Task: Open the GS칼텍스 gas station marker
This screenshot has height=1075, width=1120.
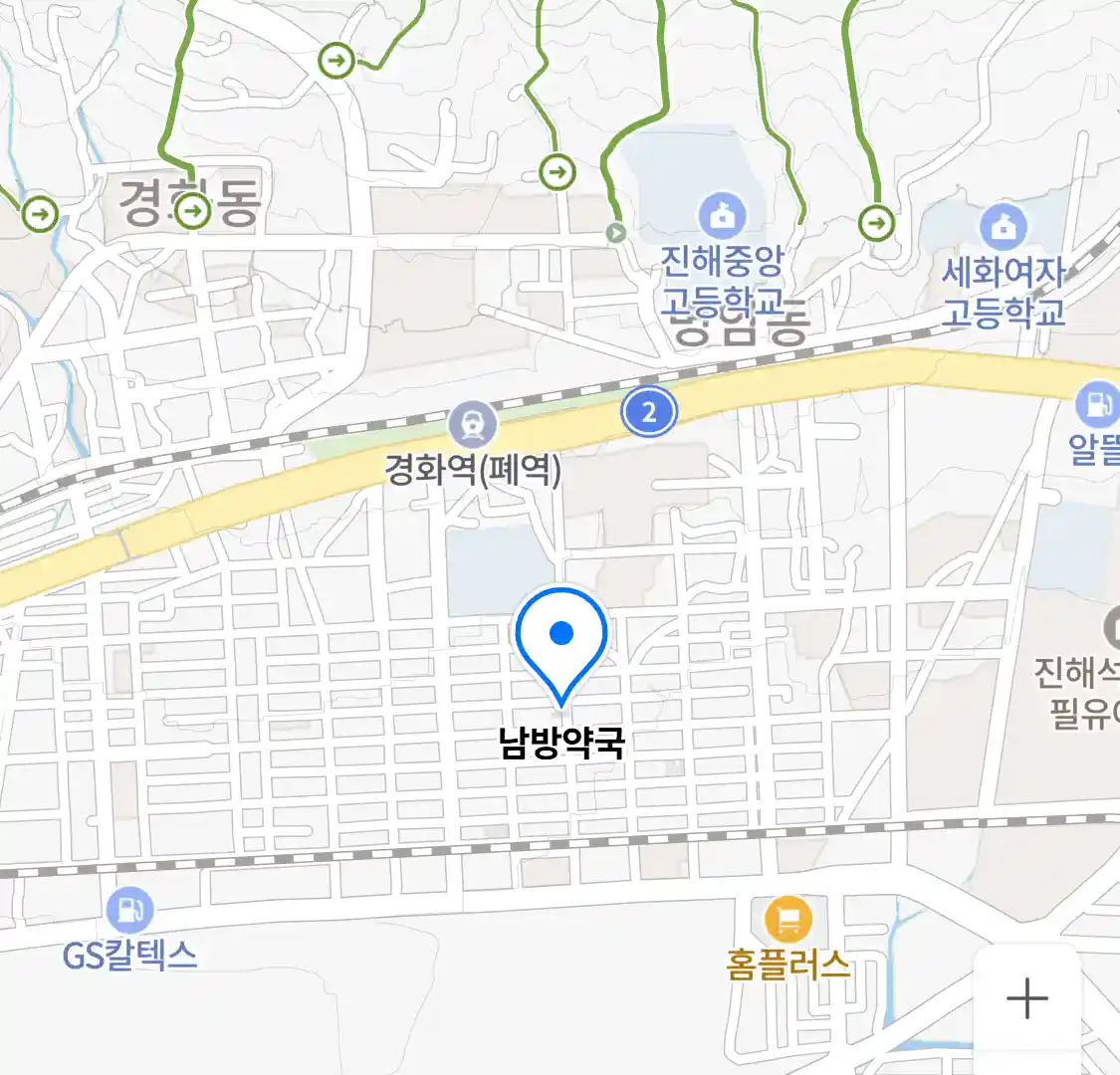Action: (x=129, y=911)
